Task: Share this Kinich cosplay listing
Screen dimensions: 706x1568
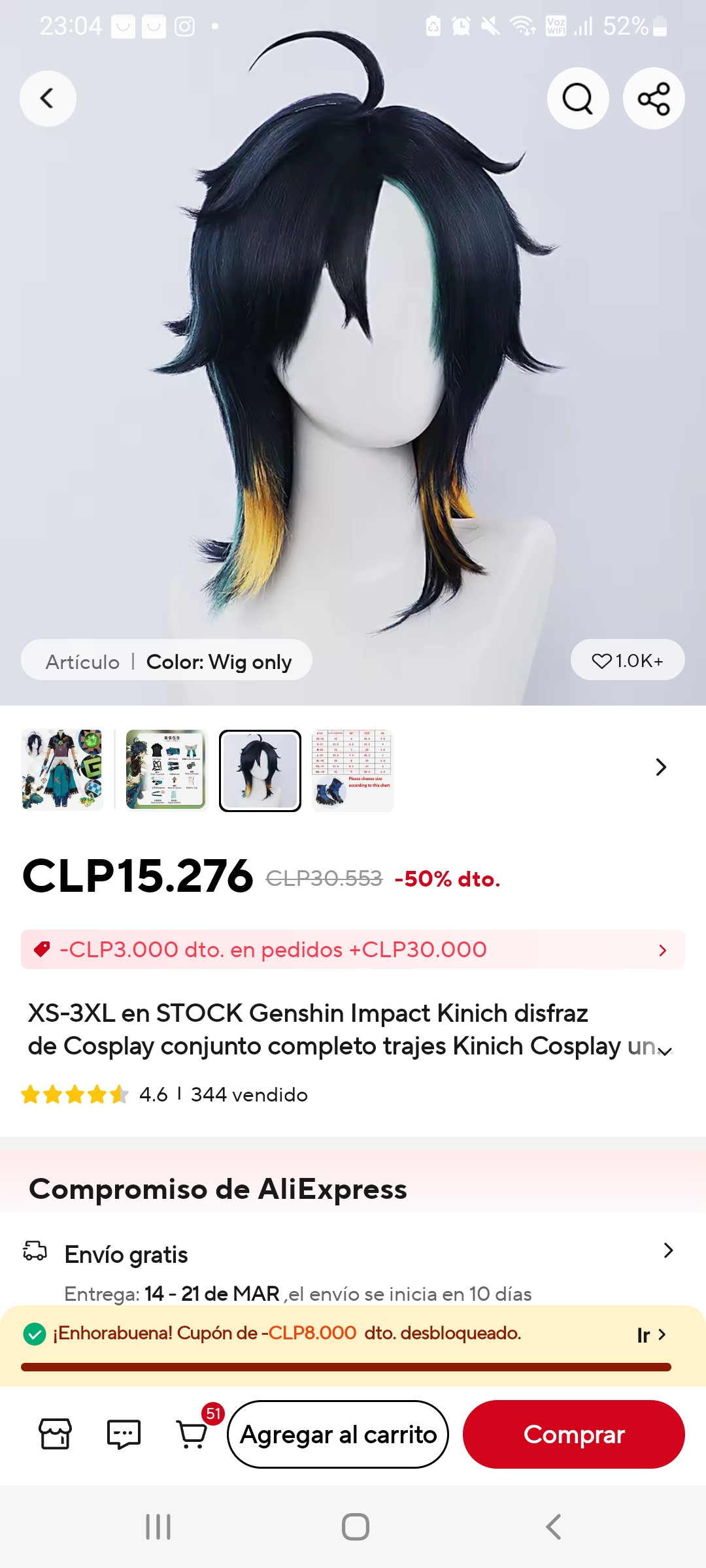Action: point(654,99)
